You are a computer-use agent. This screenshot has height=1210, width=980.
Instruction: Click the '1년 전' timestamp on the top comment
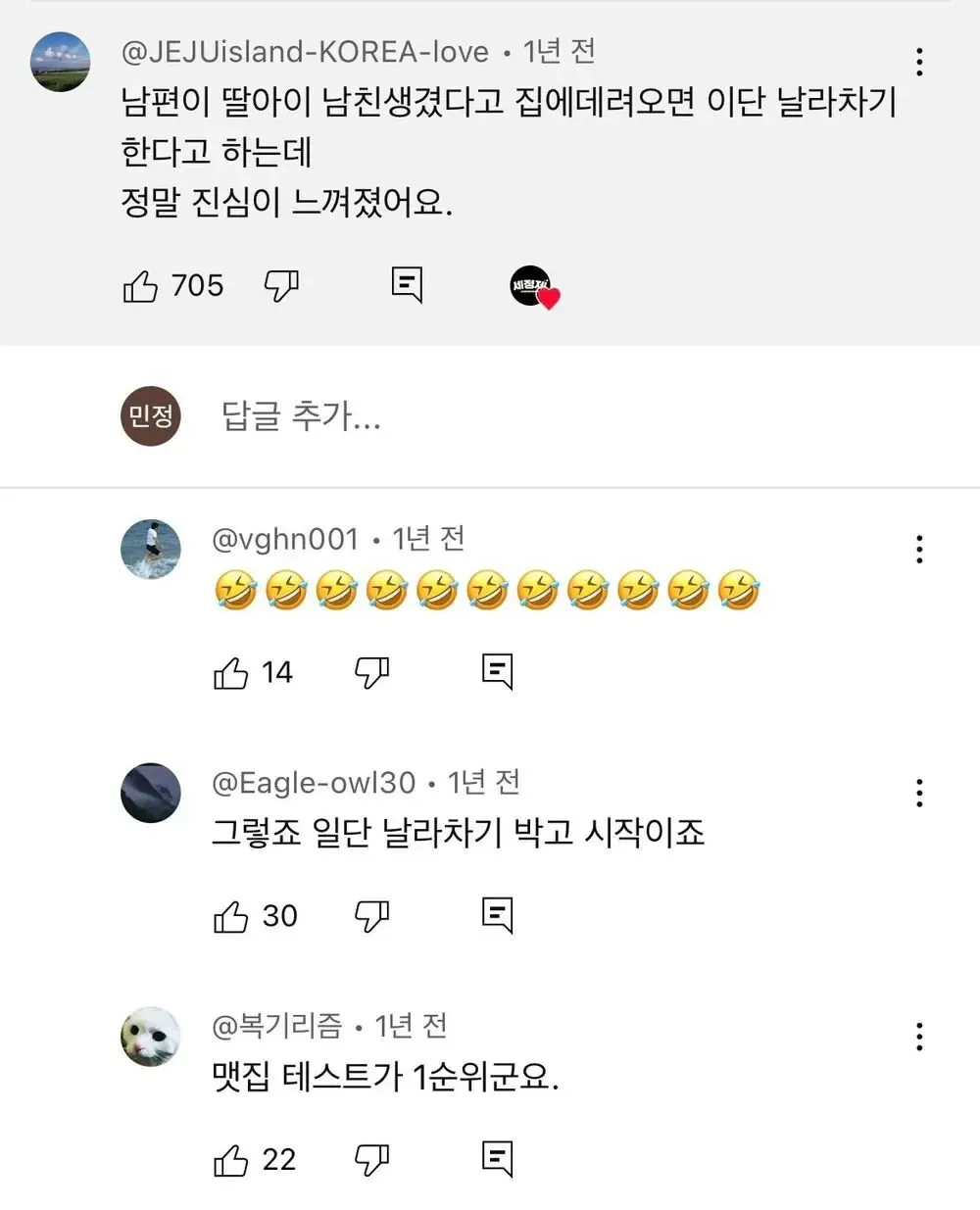click(x=561, y=54)
